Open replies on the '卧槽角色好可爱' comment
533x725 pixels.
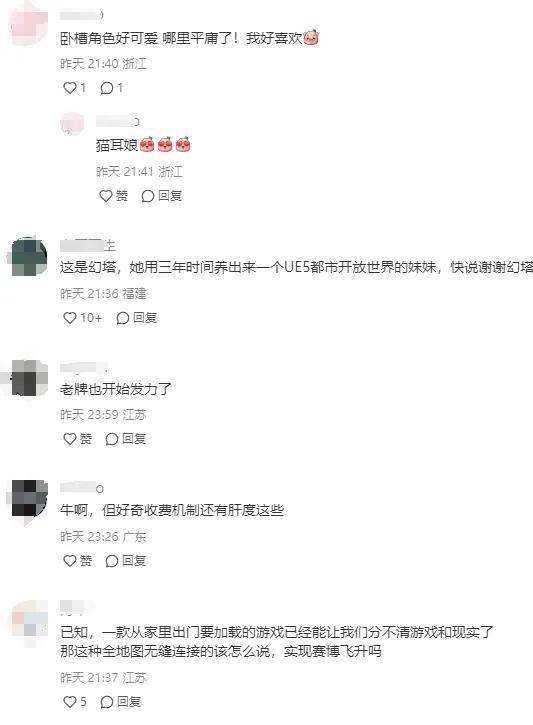(x=111, y=88)
